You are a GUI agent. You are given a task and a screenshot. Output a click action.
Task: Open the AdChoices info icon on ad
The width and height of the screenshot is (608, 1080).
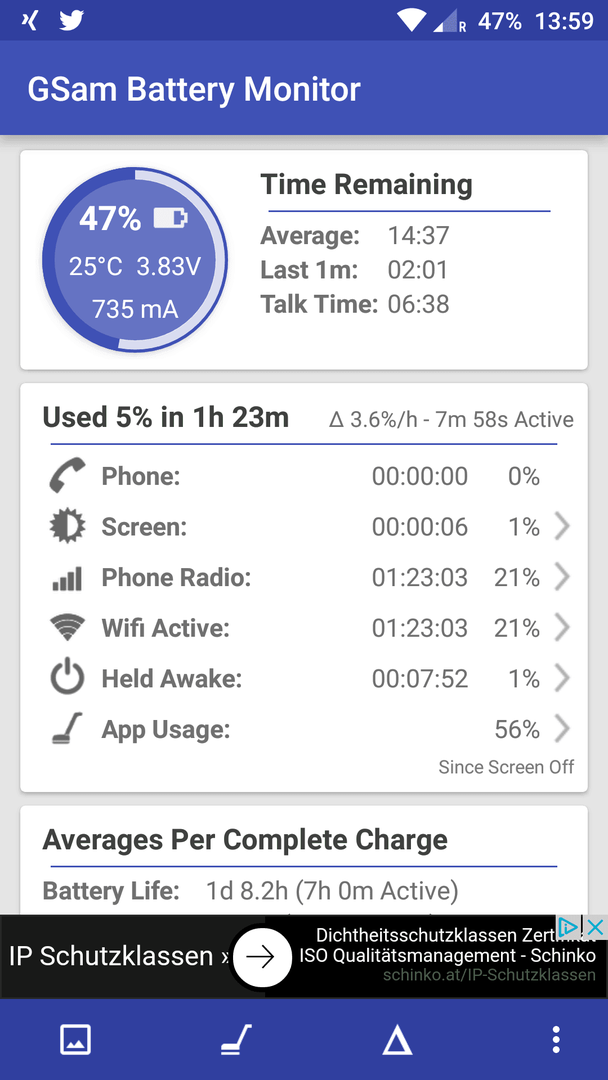point(568,927)
